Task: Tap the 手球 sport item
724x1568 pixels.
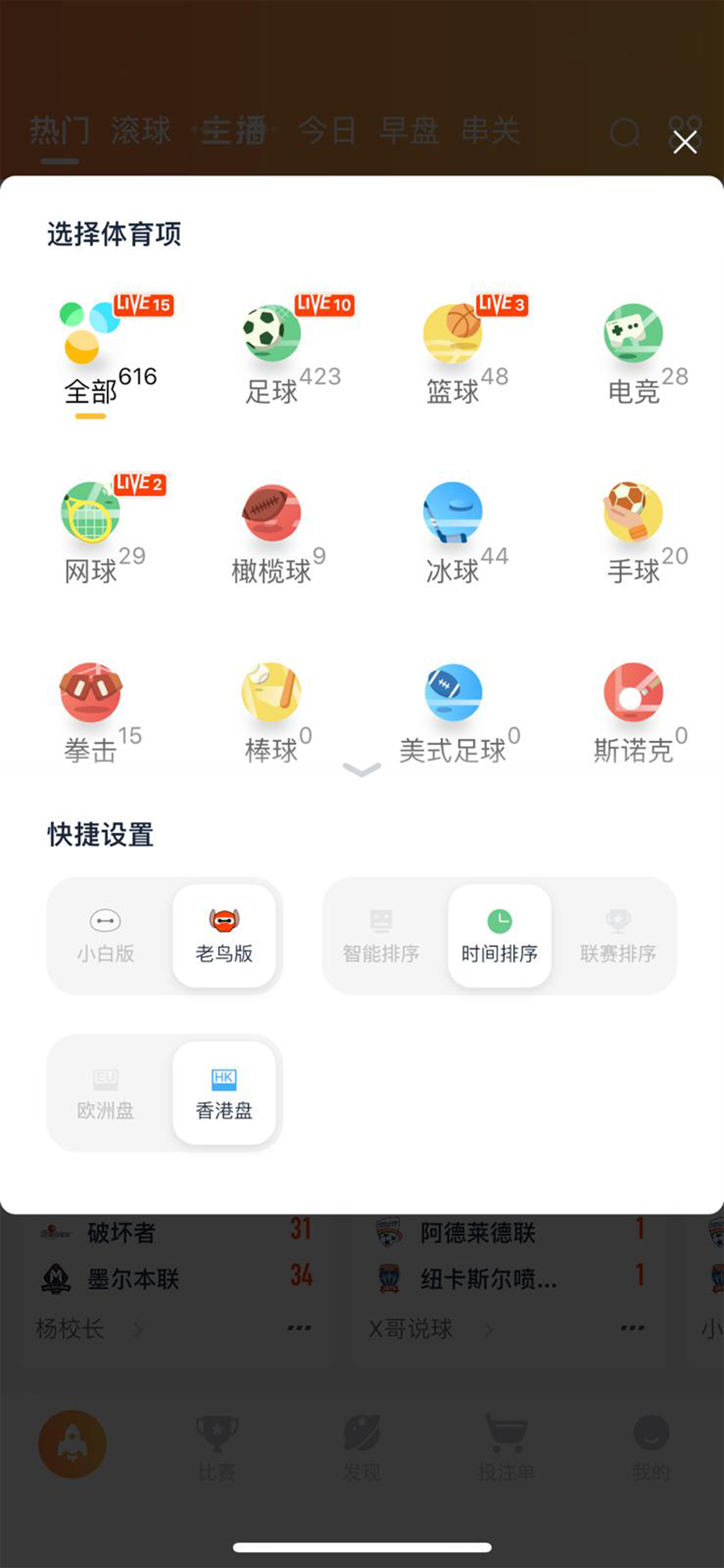Action: 634,533
